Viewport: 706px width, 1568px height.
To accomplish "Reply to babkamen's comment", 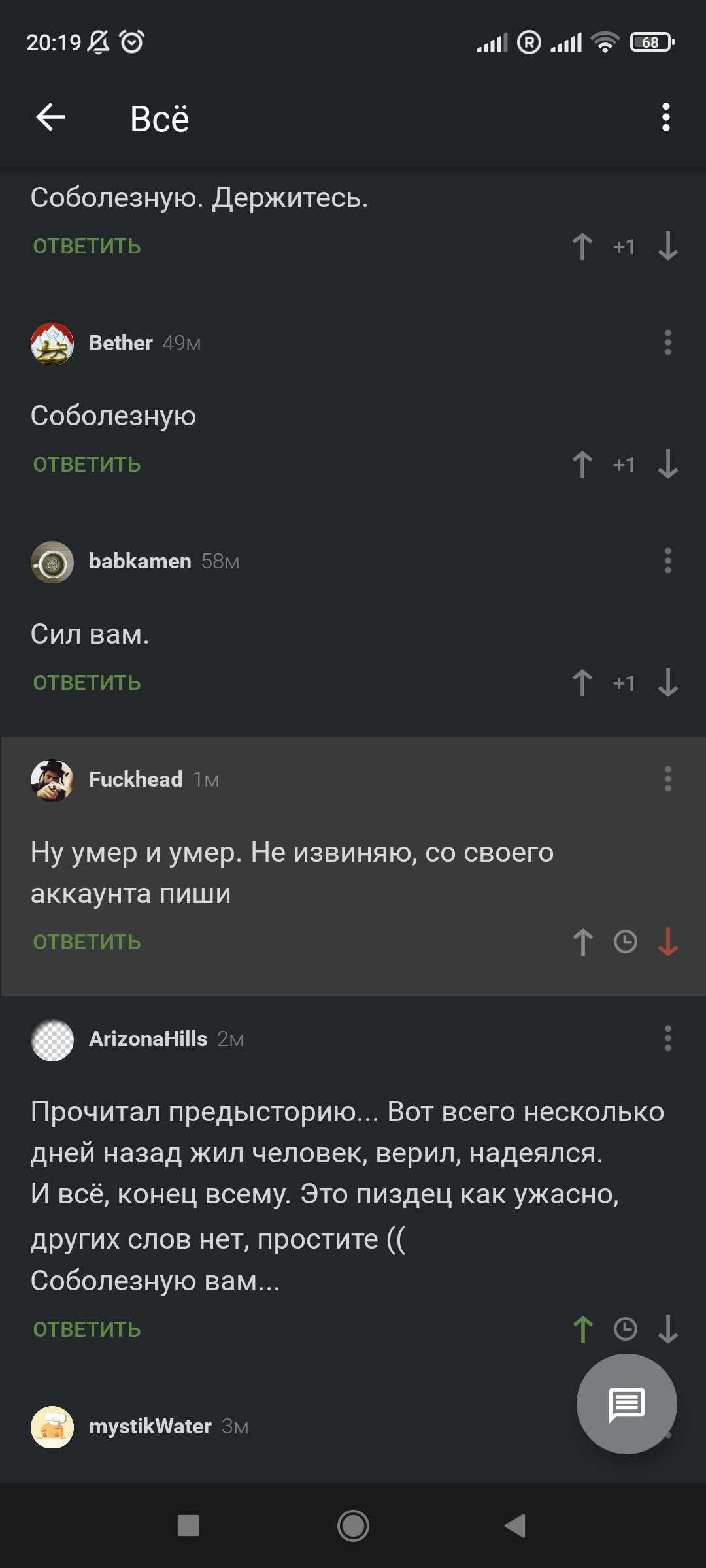I will point(87,683).
